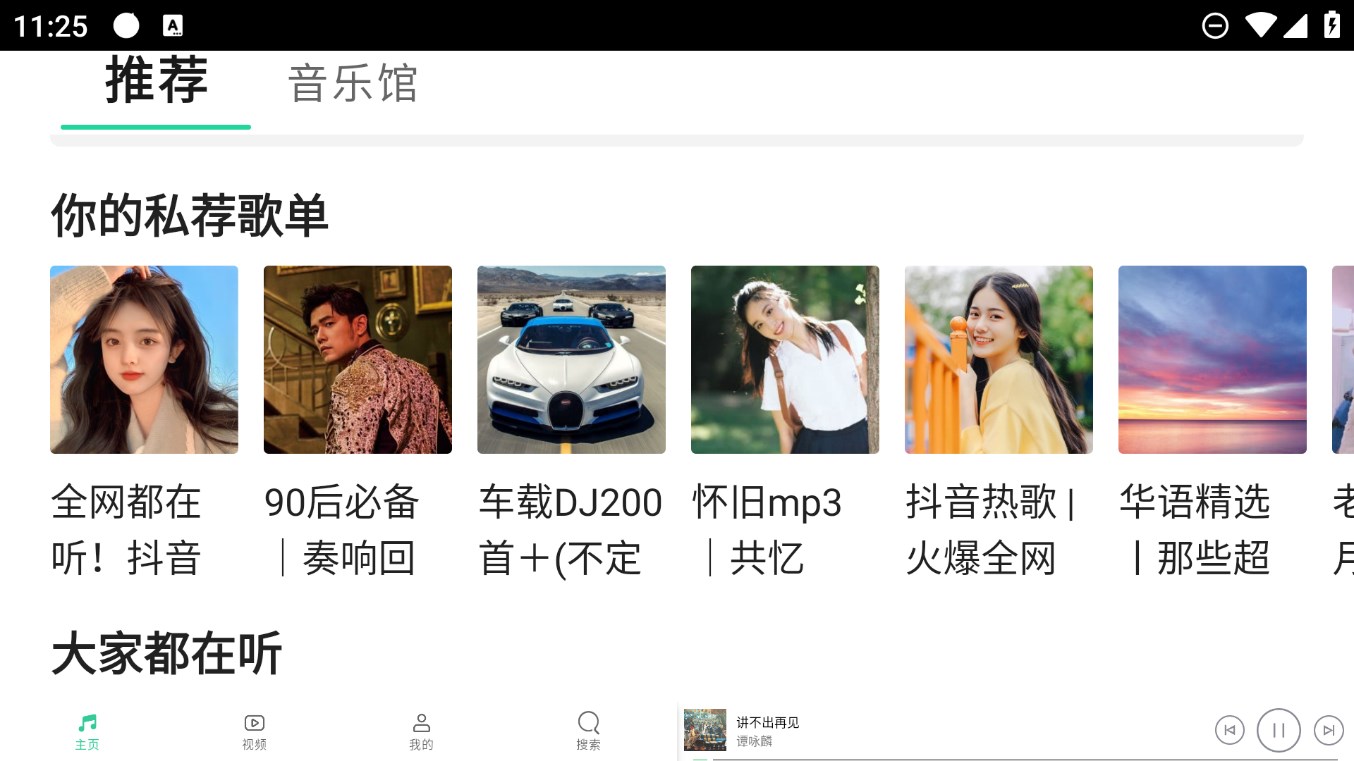The image size is (1354, 761).
Task: Skip to the previous track
Action: [x=1229, y=730]
